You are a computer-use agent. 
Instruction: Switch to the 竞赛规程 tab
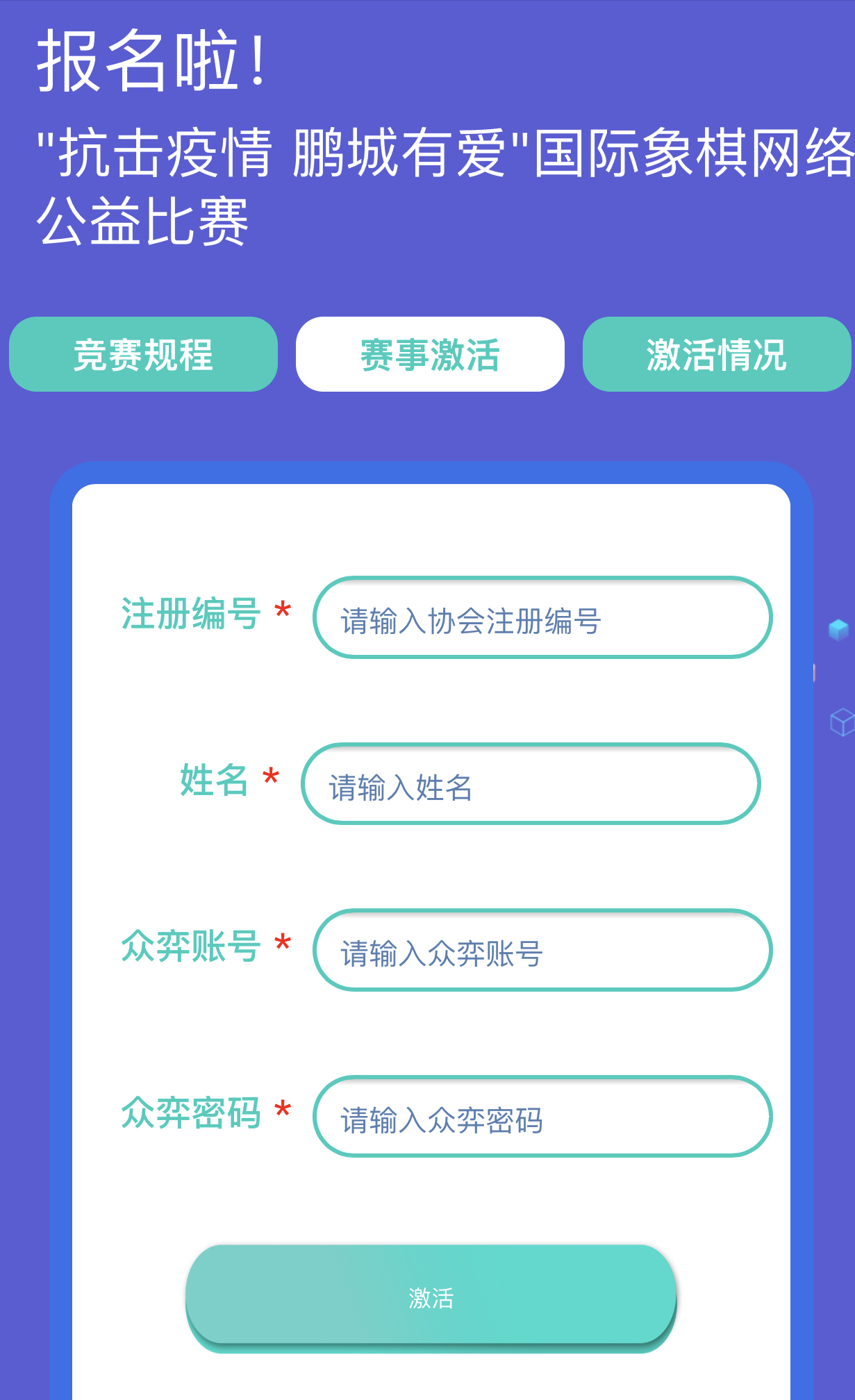point(143,354)
